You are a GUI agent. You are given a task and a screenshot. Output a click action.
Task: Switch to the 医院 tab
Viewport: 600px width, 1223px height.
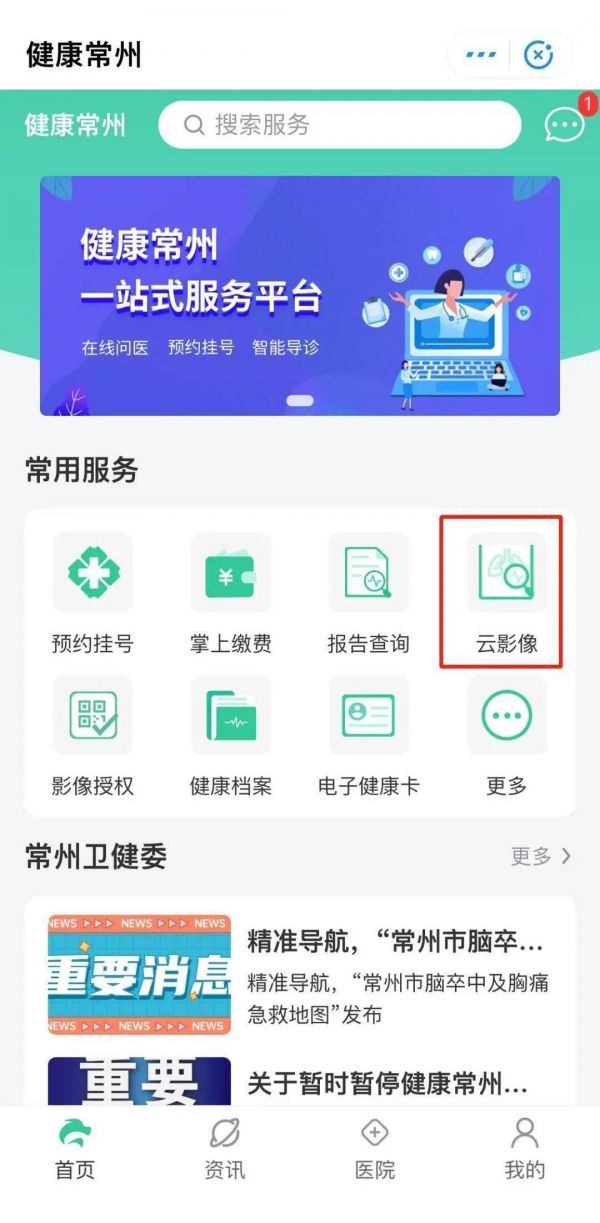pos(375,1149)
